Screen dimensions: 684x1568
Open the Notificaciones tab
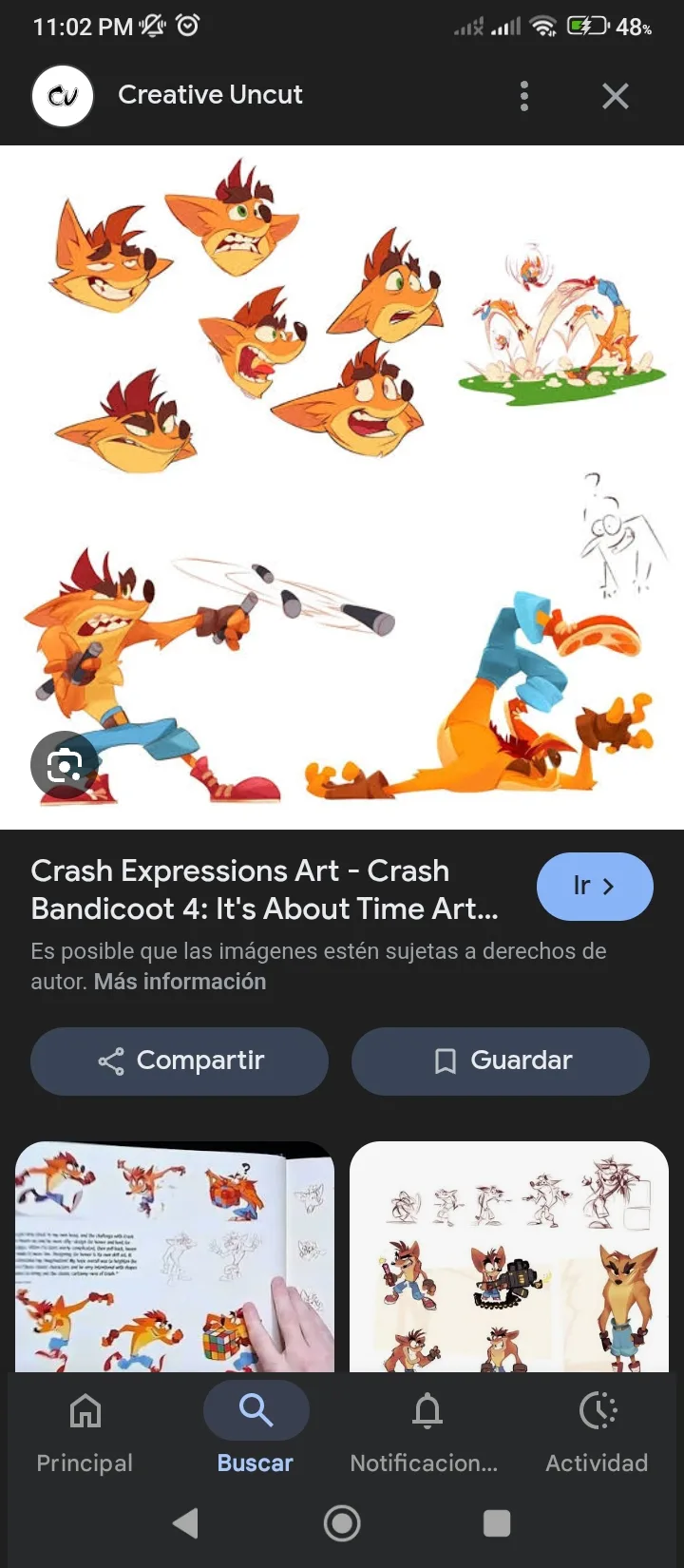pyautogui.click(x=425, y=1432)
